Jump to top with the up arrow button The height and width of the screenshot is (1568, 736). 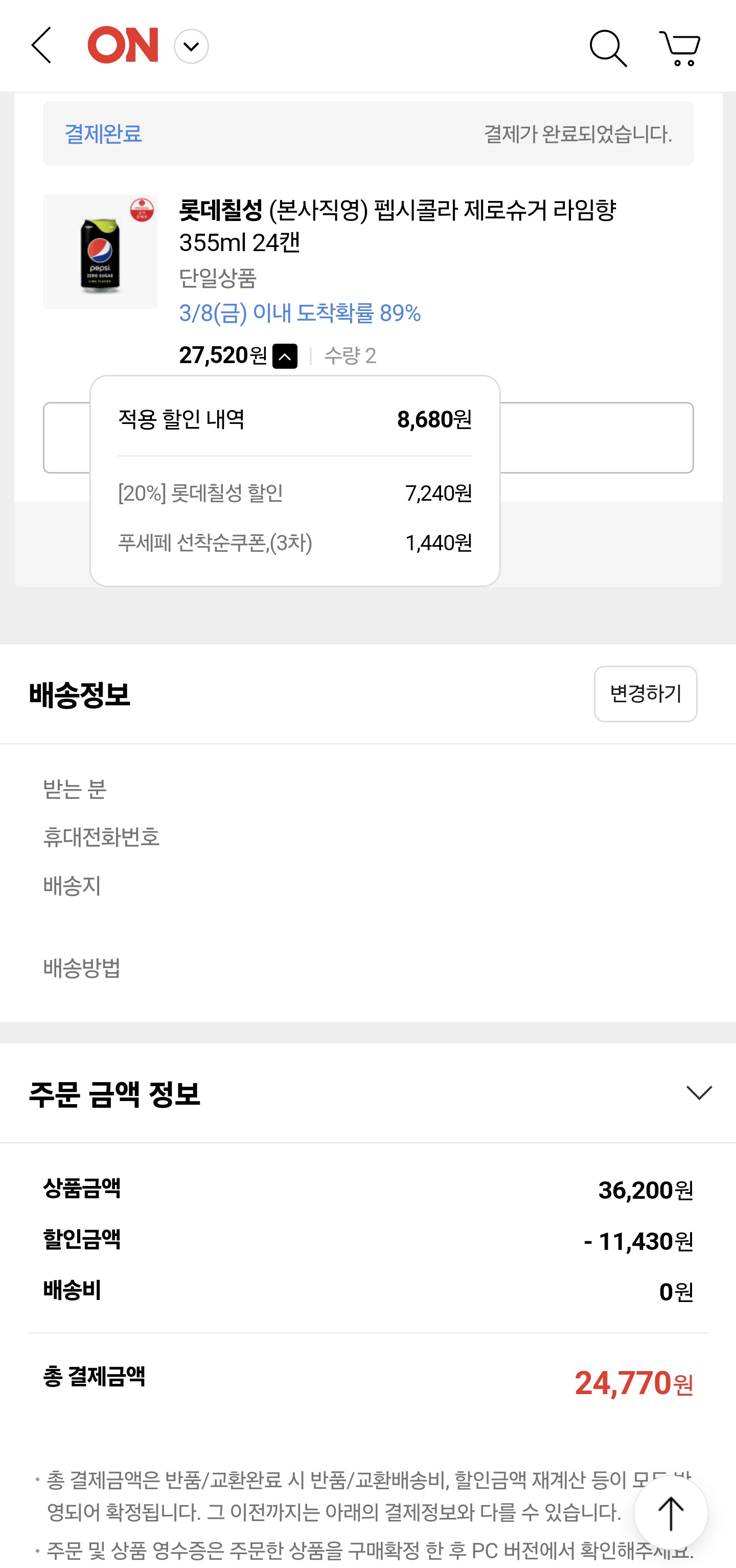click(x=670, y=1513)
